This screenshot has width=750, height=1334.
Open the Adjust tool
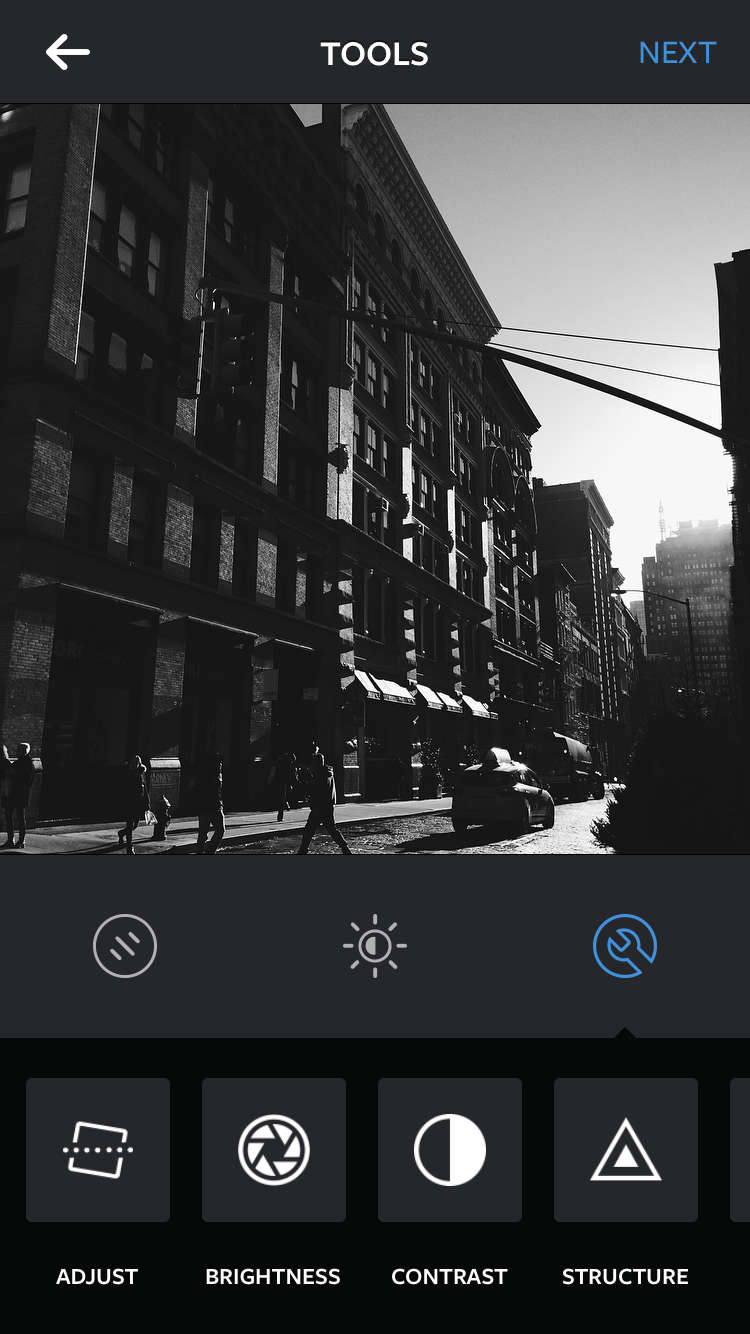pyautogui.click(x=98, y=1150)
